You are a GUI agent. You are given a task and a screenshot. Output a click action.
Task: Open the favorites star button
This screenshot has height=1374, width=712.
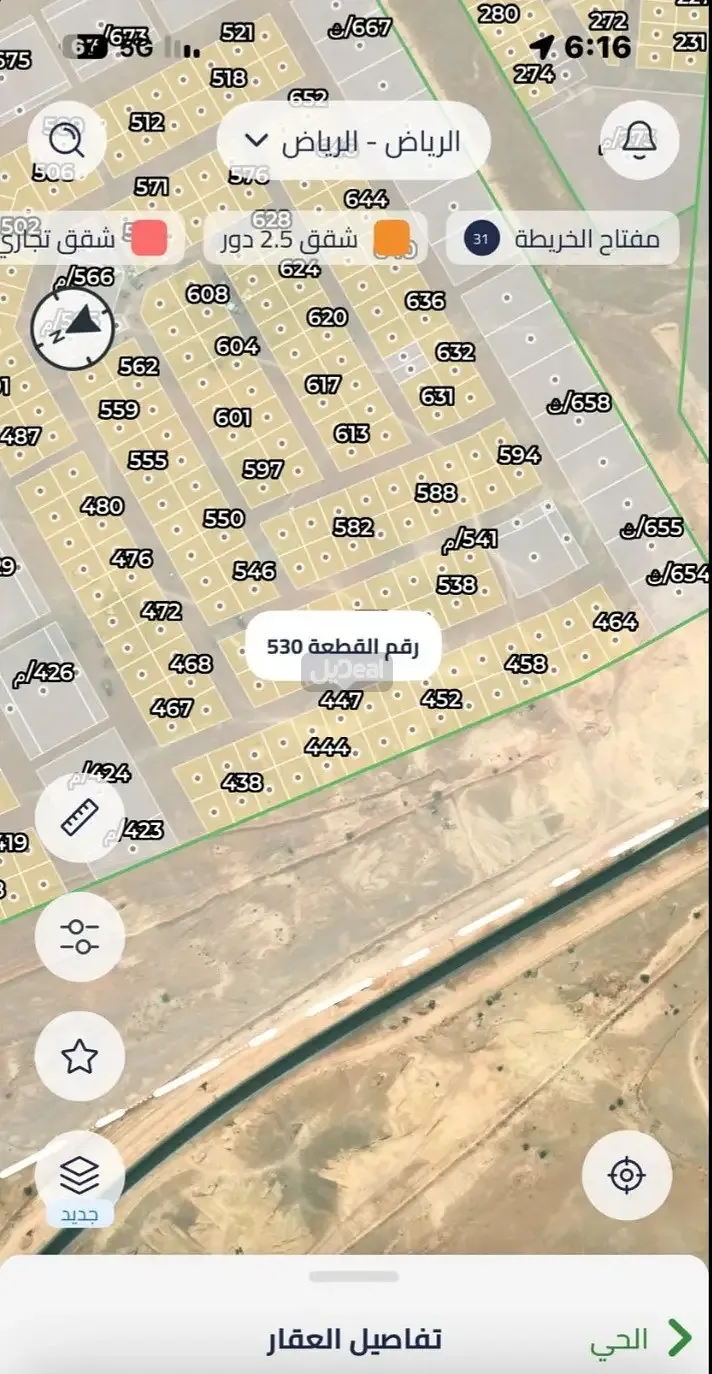(x=79, y=1055)
